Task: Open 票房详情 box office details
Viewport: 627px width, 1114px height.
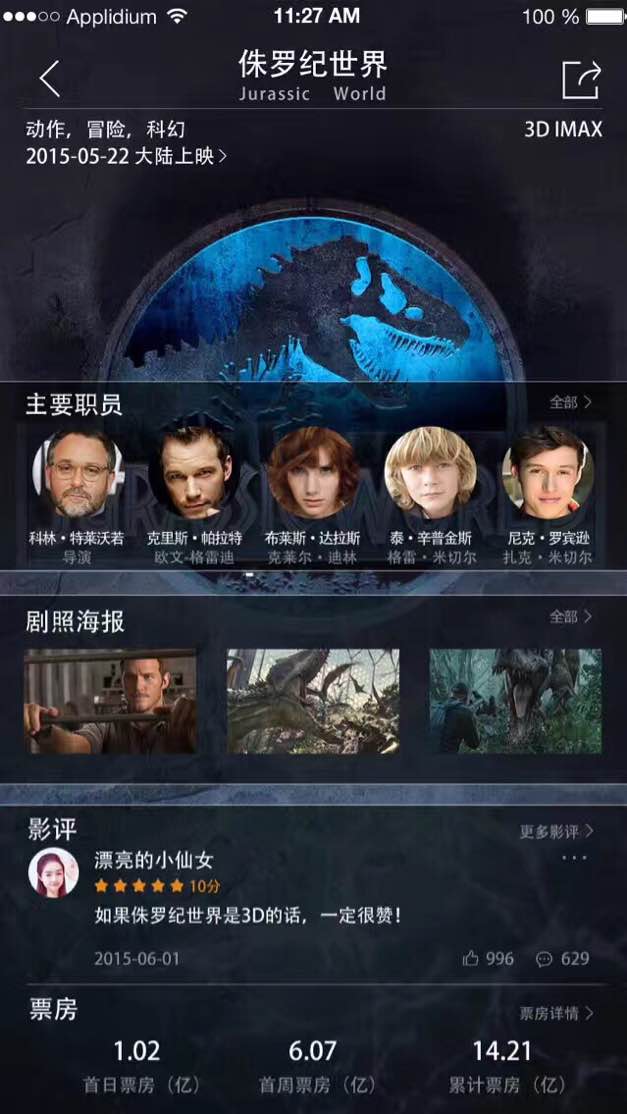Action: click(557, 1013)
